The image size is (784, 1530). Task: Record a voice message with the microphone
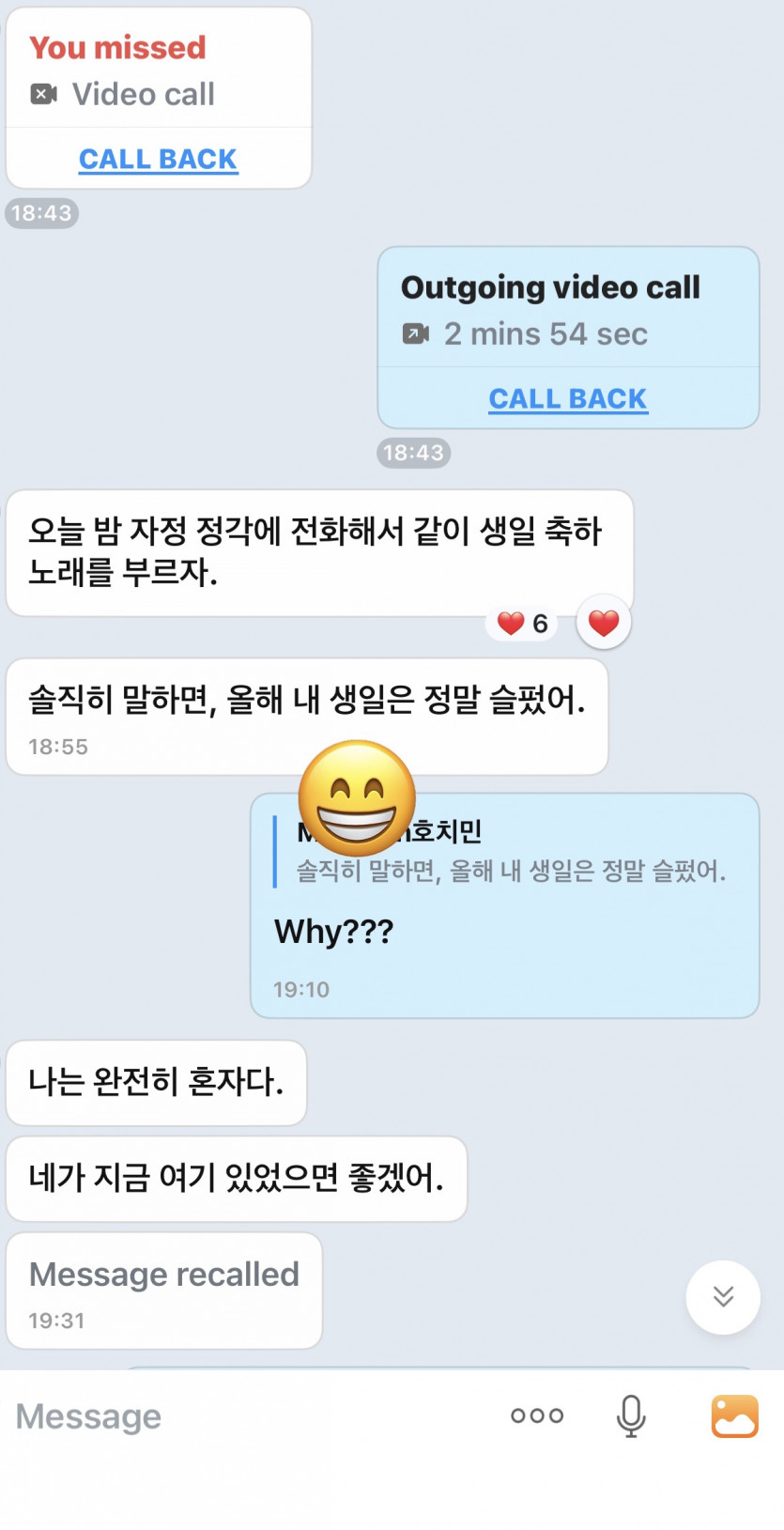coord(631,1416)
